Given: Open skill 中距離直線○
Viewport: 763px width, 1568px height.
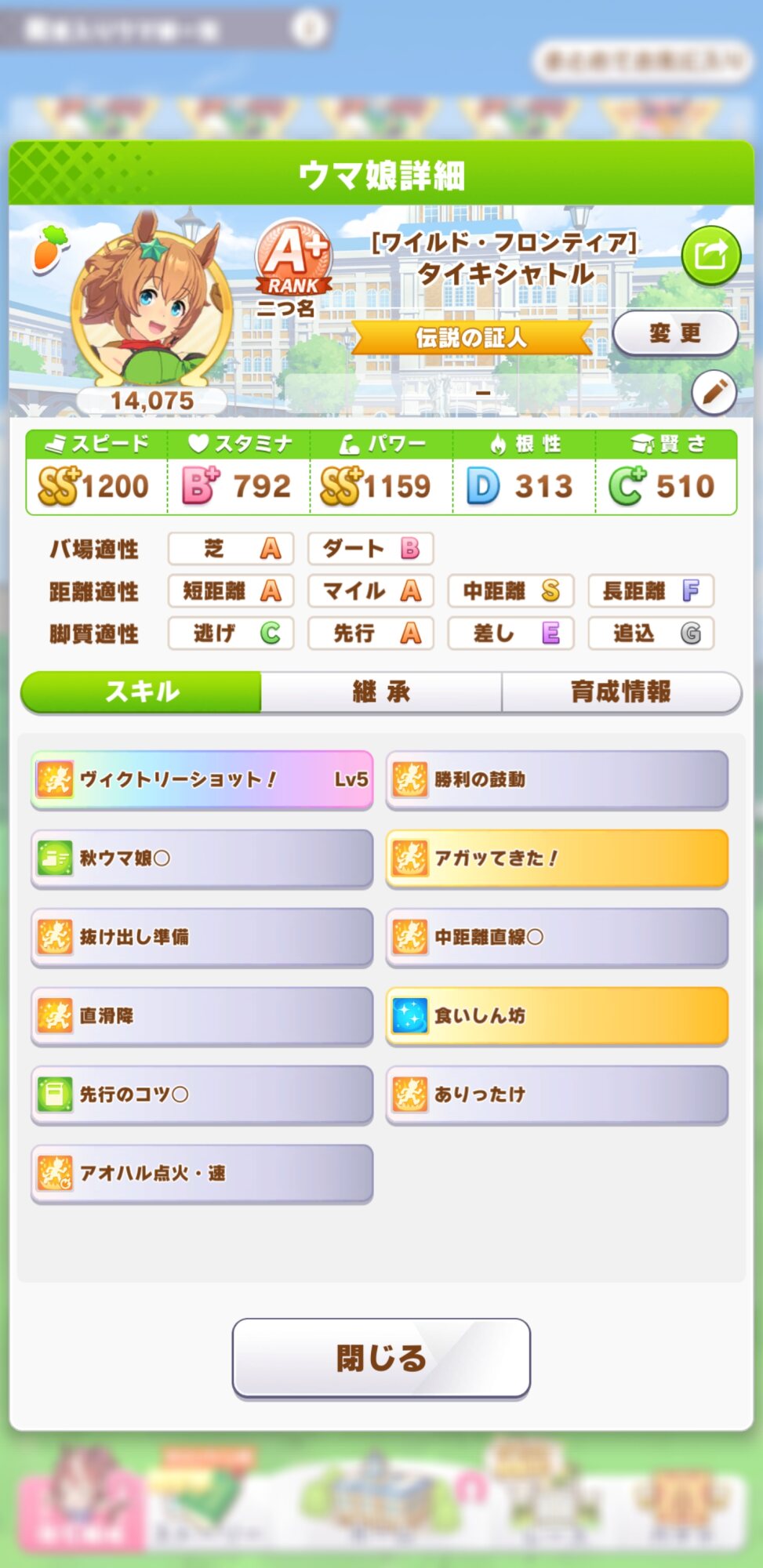Looking at the screenshot, I should pos(557,937).
